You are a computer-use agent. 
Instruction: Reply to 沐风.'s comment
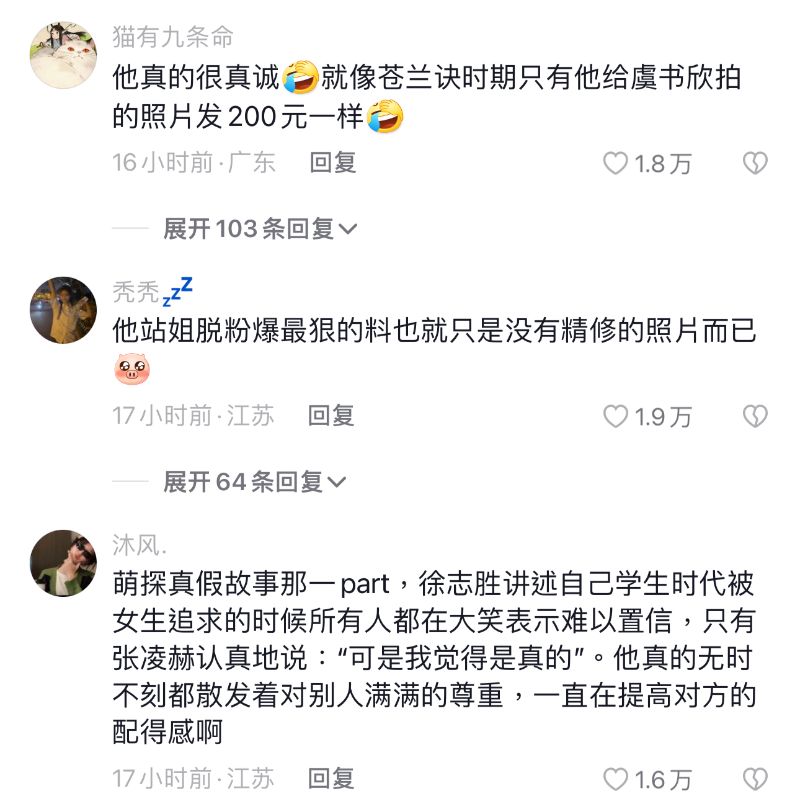pyautogui.click(x=333, y=777)
